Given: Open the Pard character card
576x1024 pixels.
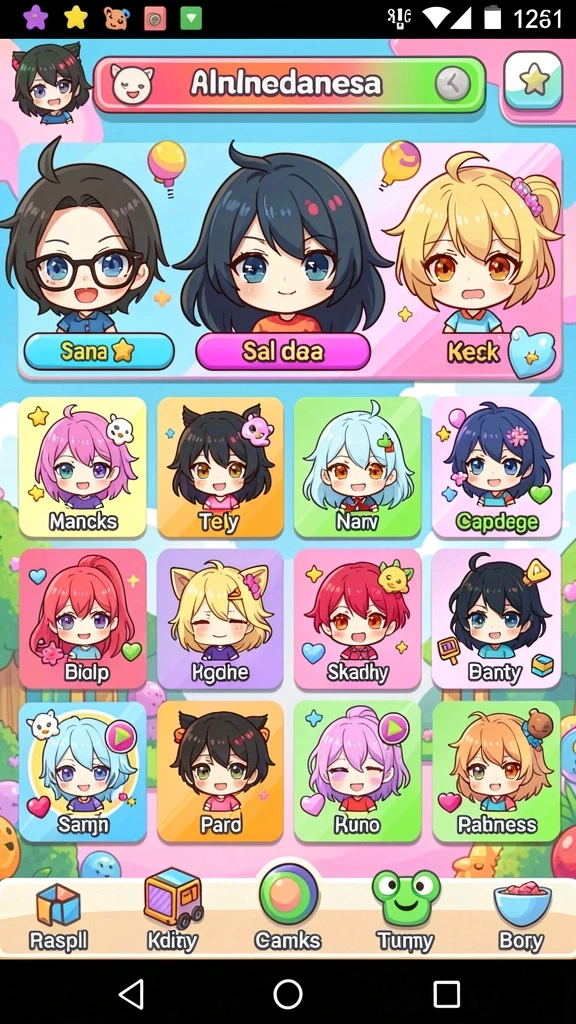Looking at the screenshot, I should [220, 771].
